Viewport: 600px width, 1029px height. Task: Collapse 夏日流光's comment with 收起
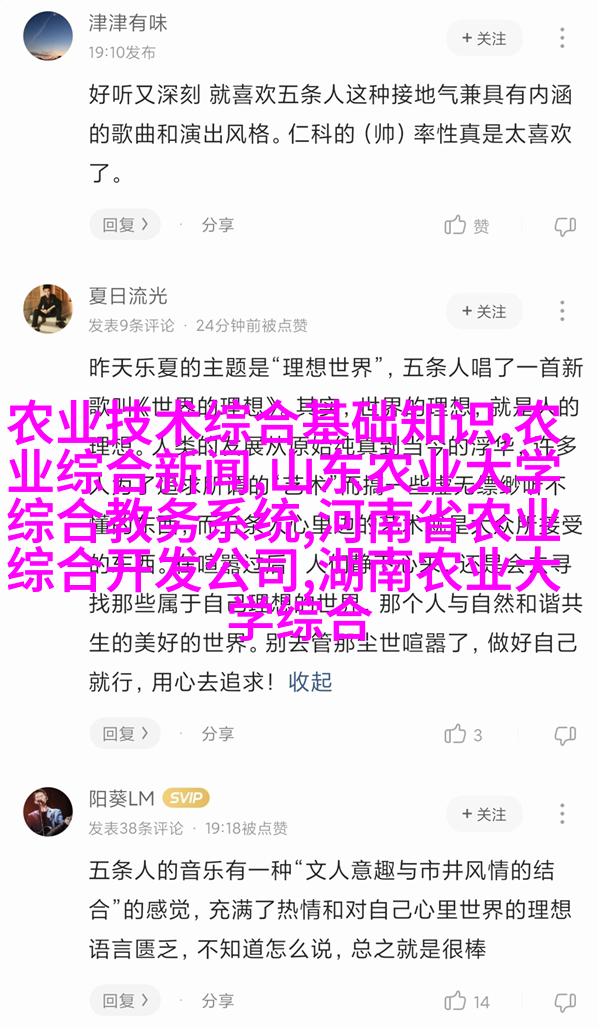pyautogui.click(x=310, y=682)
